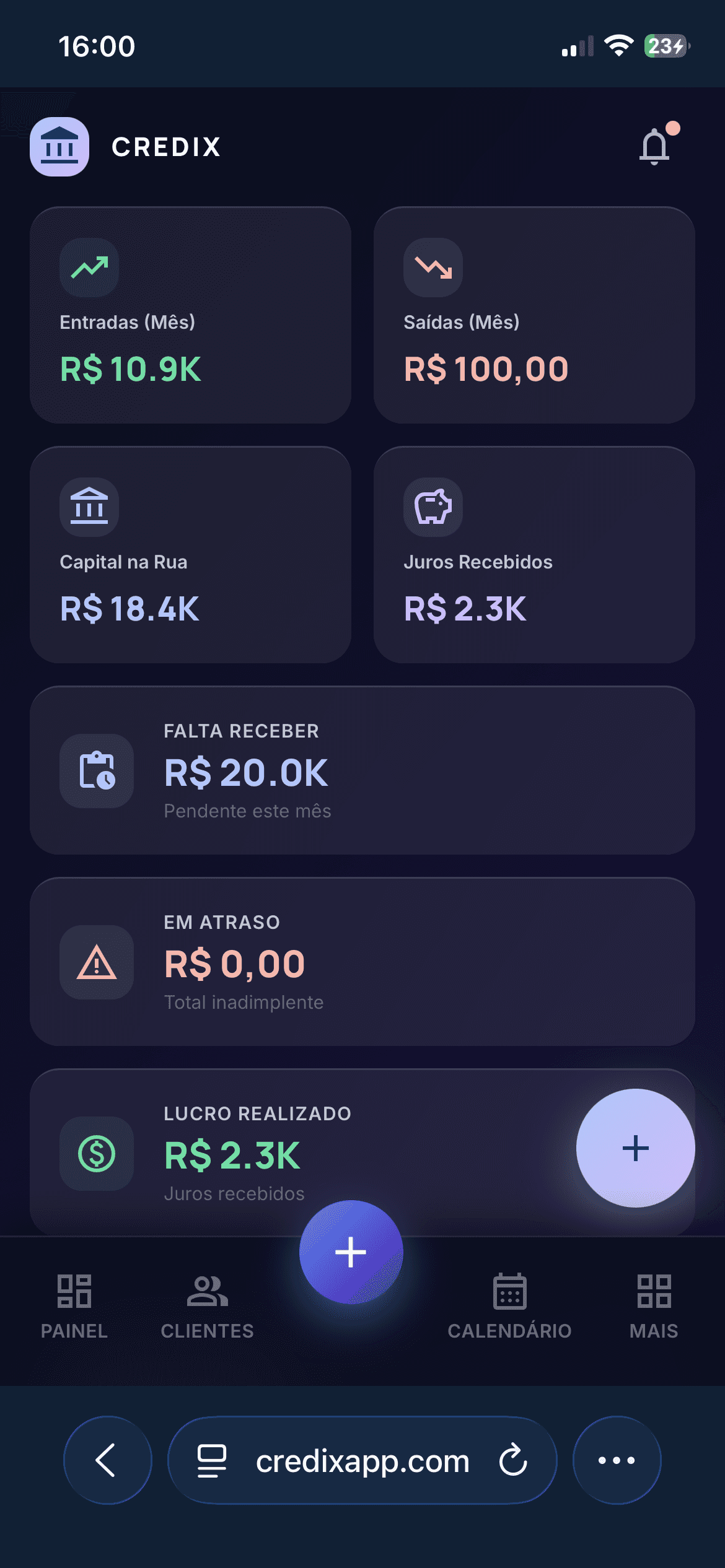This screenshot has height=1568, width=725.
Task: Open the Saídas (Mês) card
Action: coord(534,315)
